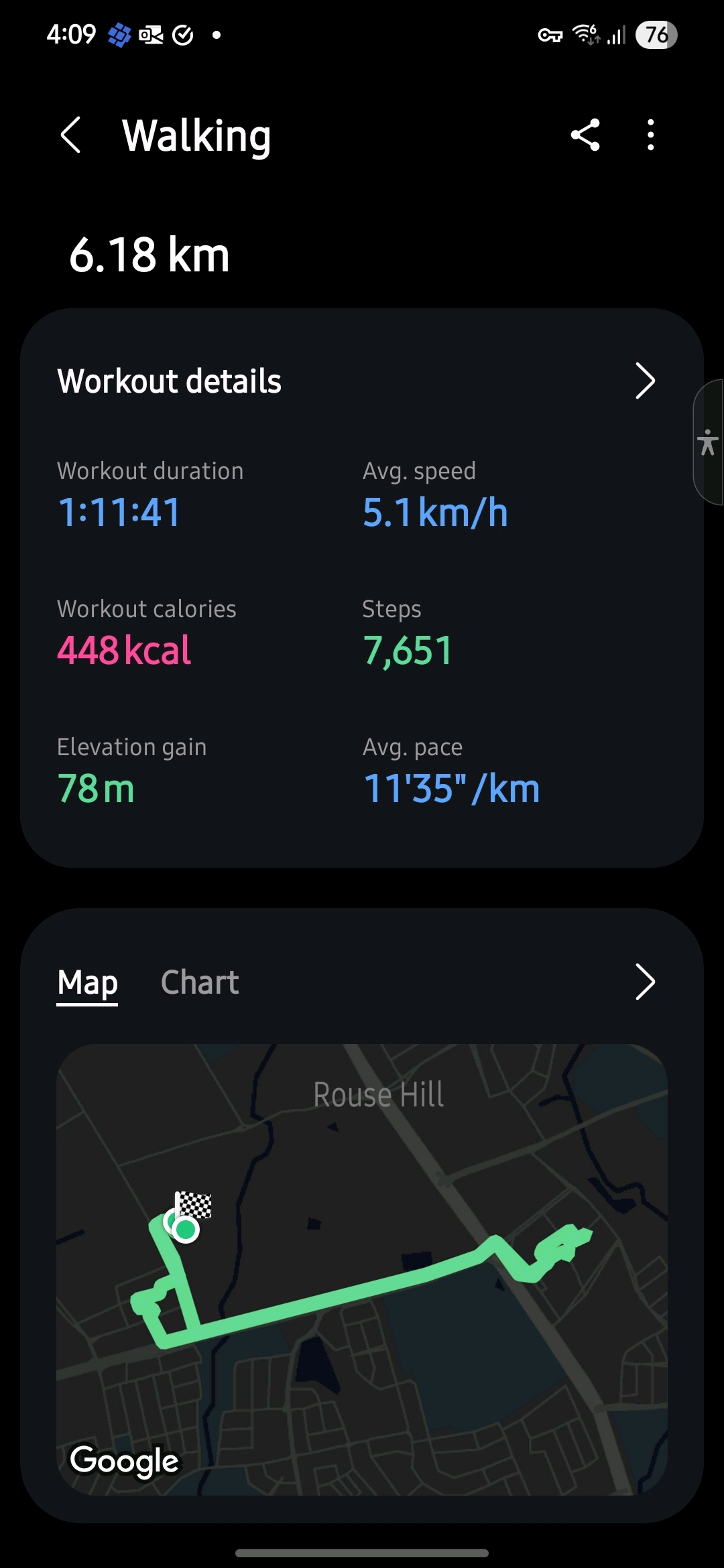724x1568 pixels.
Task: Open the accessibility shortcut button
Action: pyautogui.click(x=708, y=442)
